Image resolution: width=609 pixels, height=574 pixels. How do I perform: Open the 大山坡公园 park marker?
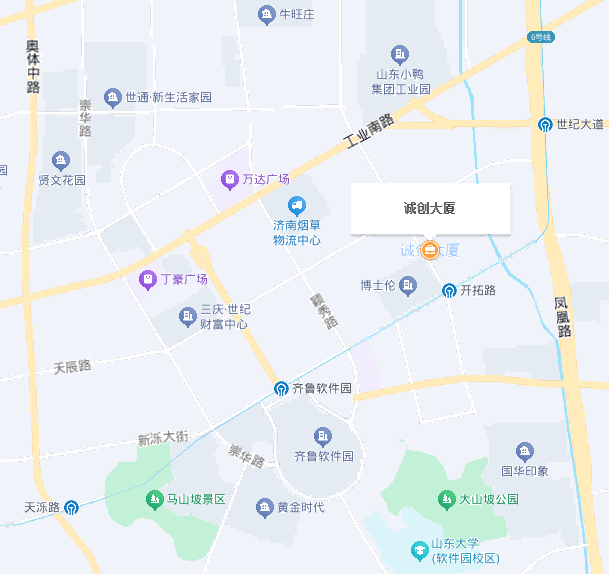[x=446, y=498]
